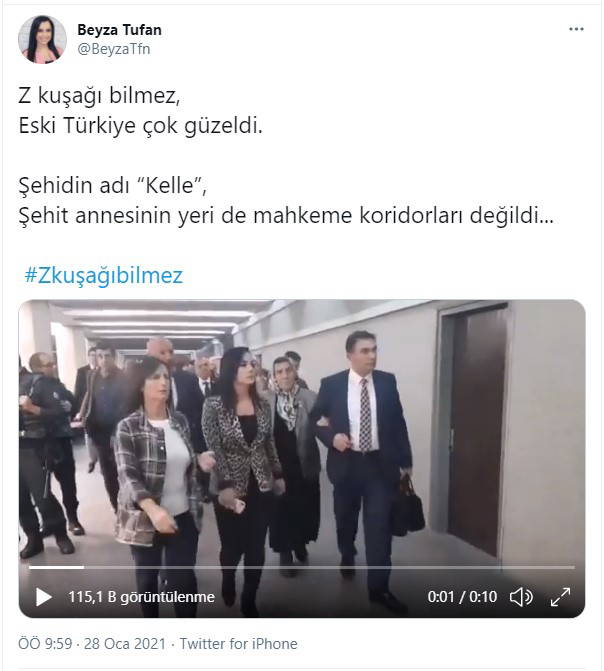Open the #Zkuşağıbilmez hashtag
Viewport: 604px width, 671px height.
[103, 275]
